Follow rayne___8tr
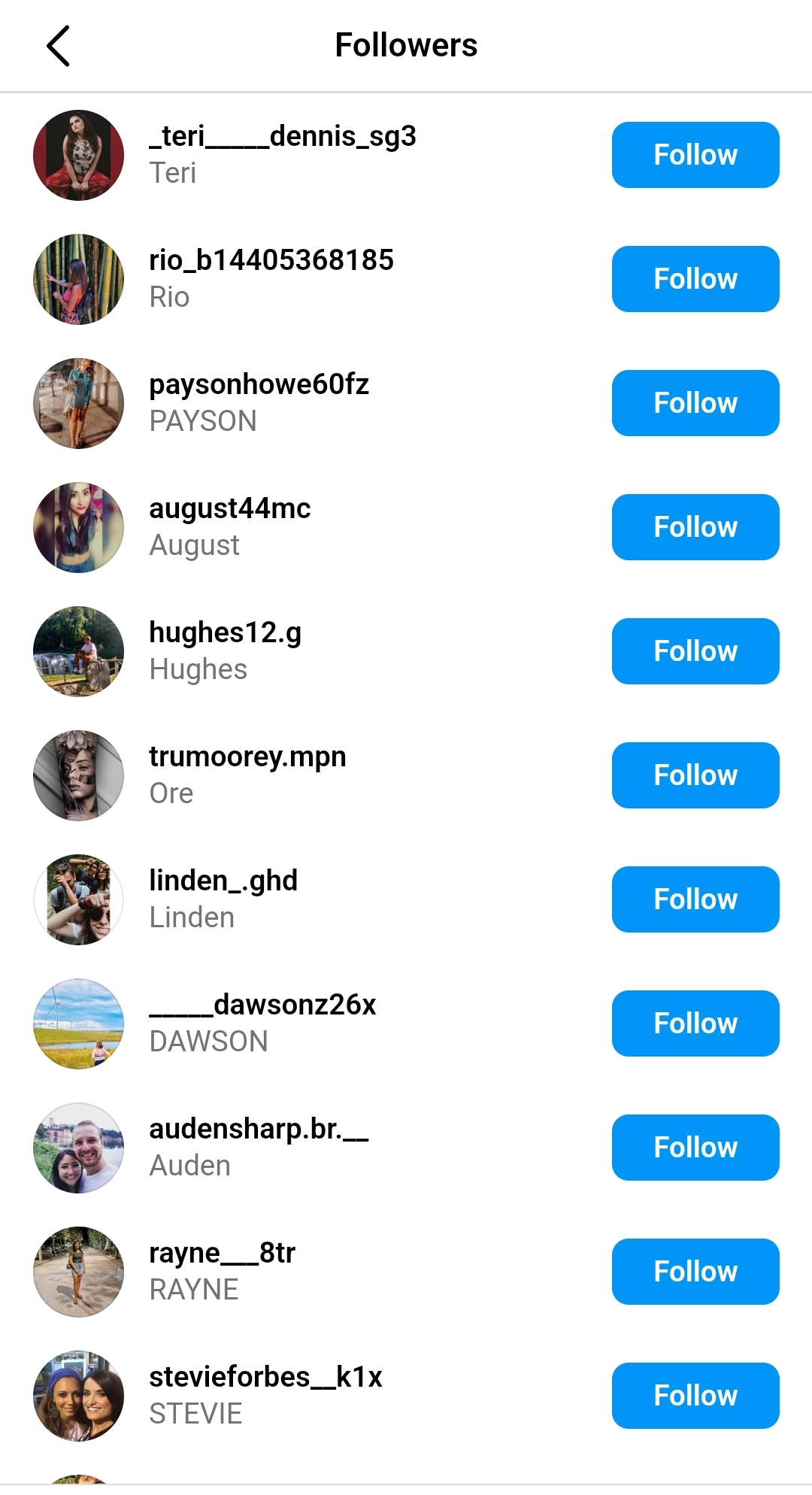 [x=695, y=1272]
